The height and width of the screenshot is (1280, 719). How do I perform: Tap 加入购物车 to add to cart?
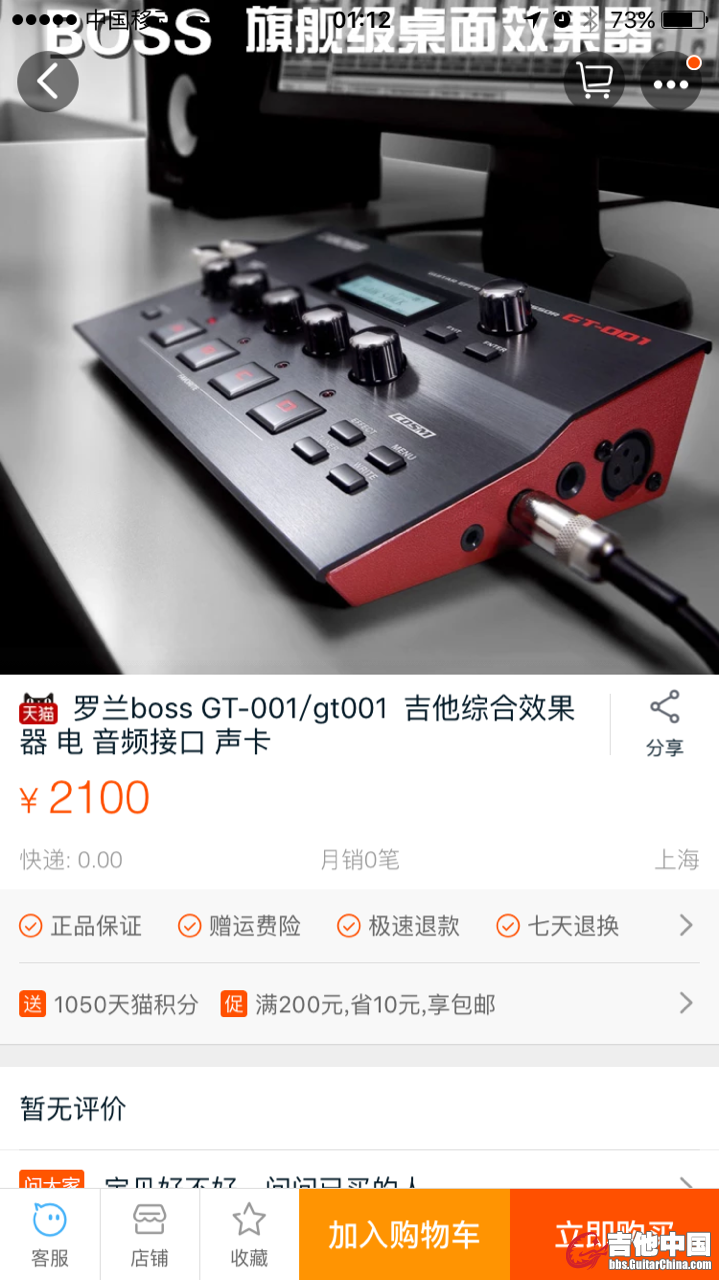[404, 1234]
